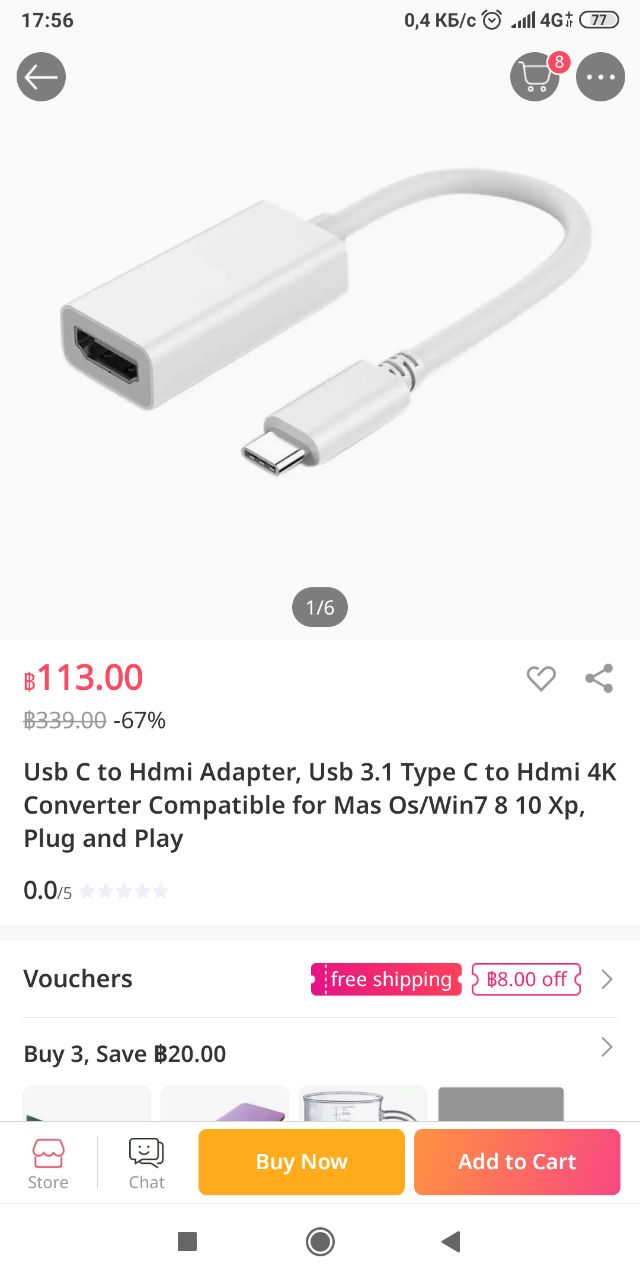Add to Cart
The width and height of the screenshot is (640, 1280).
click(x=517, y=1162)
